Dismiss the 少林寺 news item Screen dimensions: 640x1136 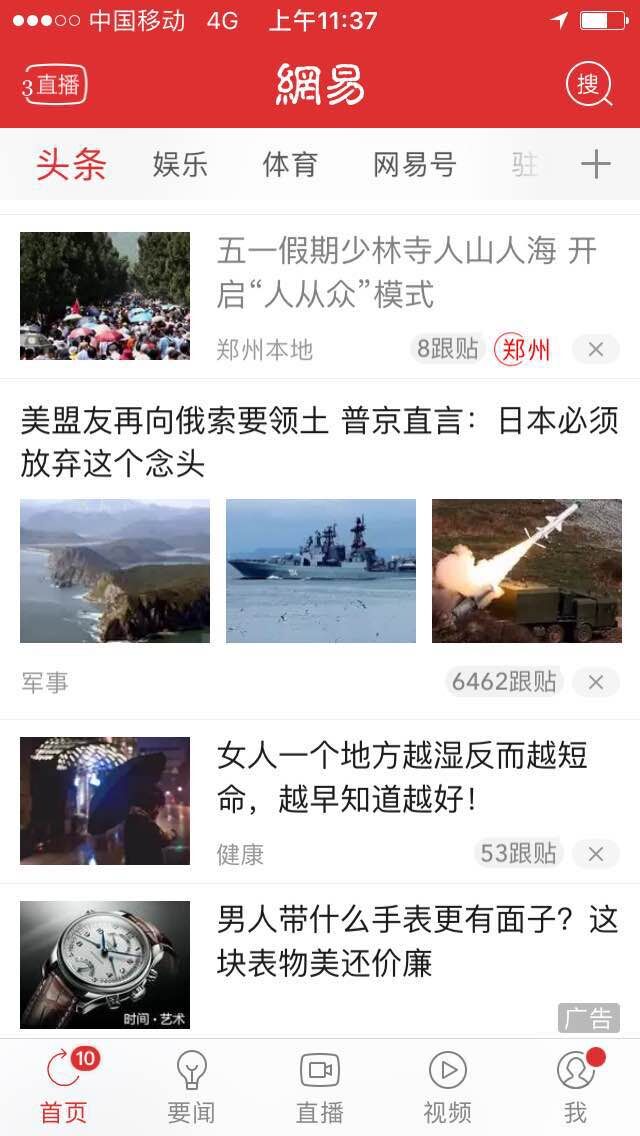tap(596, 349)
